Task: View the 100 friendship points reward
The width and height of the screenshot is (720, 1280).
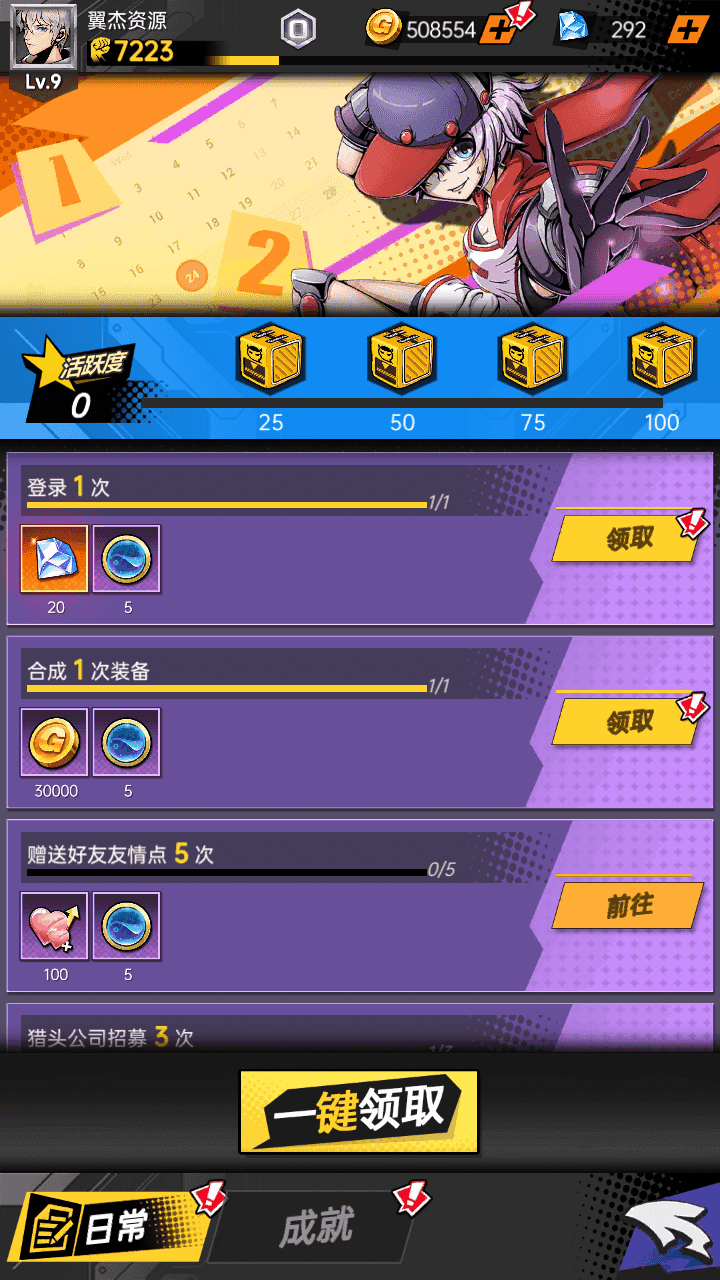Action: coord(55,927)
